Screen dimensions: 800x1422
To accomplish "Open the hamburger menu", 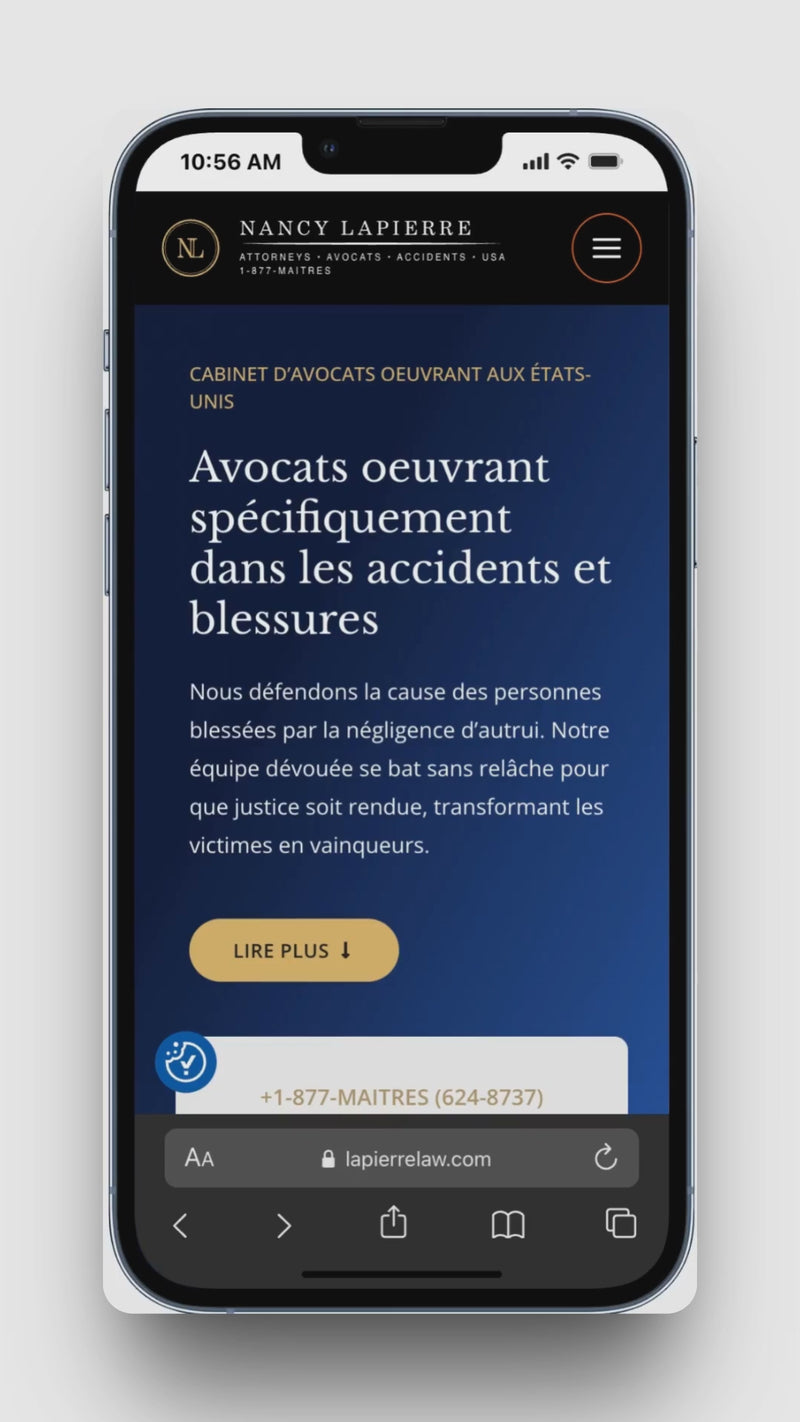I will point(606,248).
